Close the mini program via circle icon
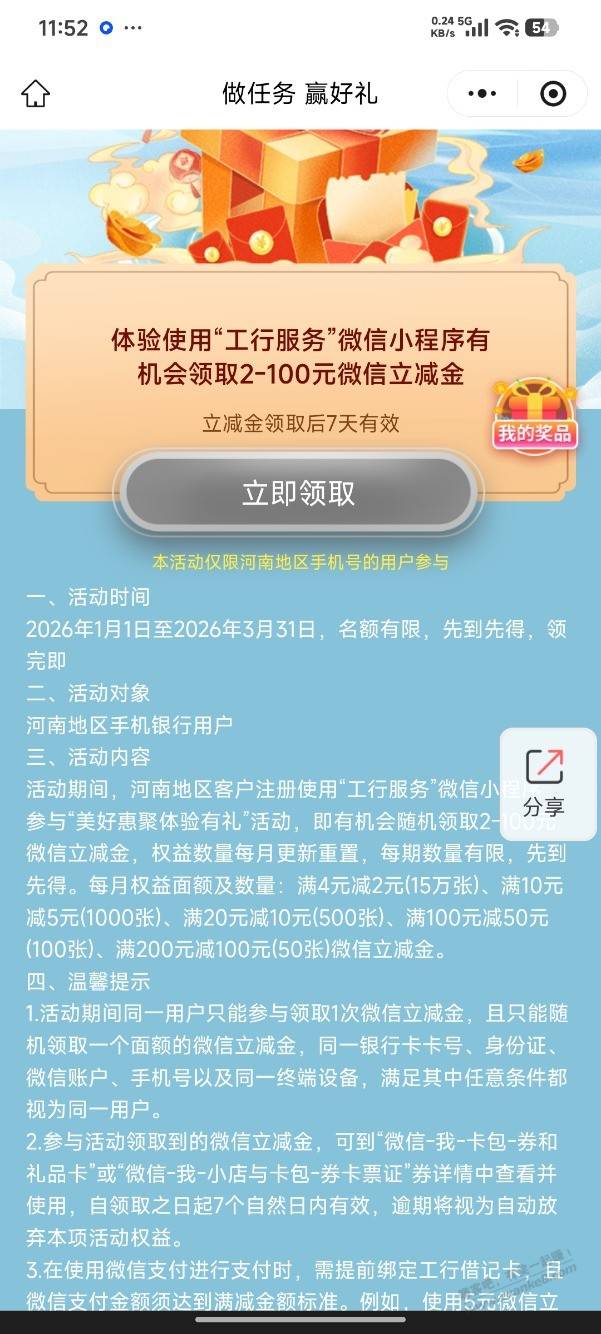The image size is (601, 1334). [552, 94]
